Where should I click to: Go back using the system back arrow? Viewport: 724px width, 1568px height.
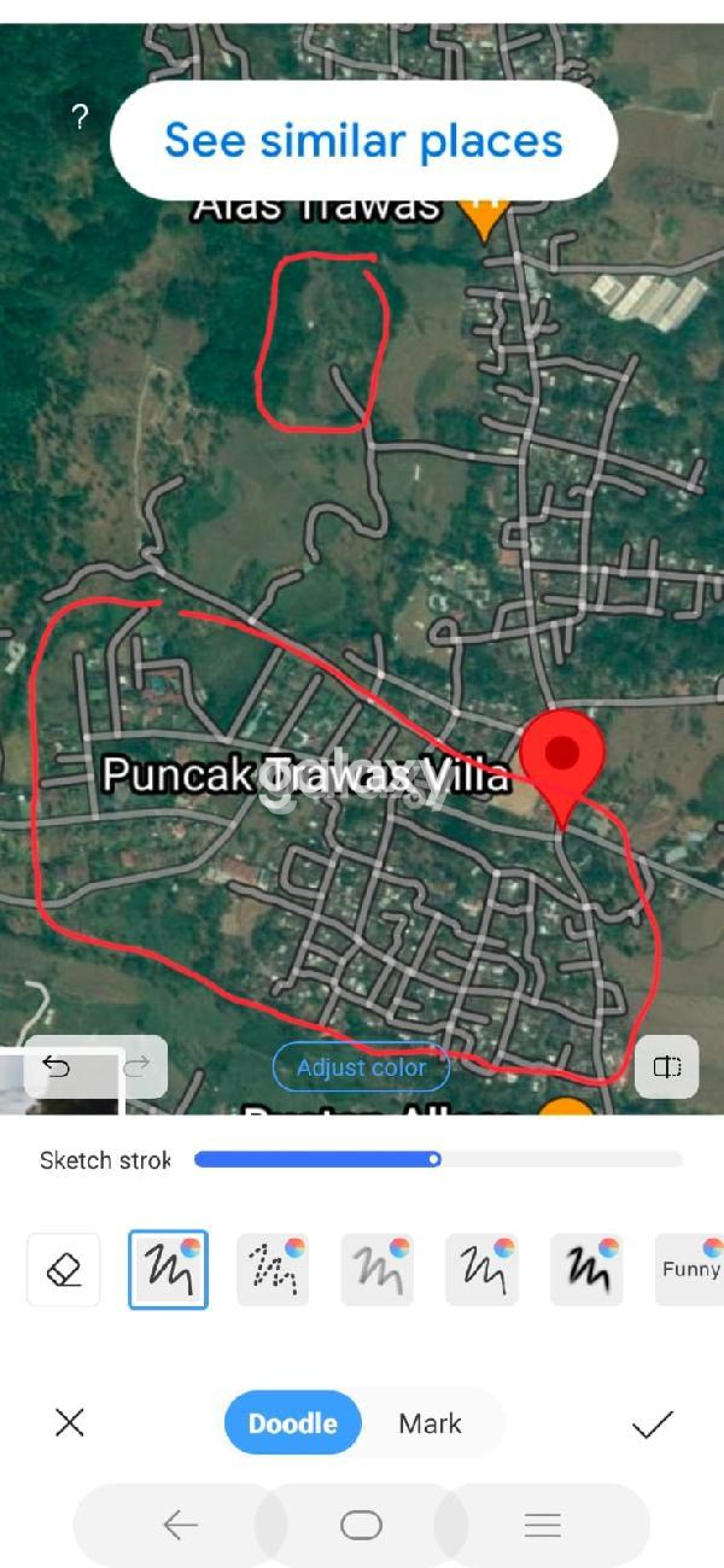[180, 1525]
